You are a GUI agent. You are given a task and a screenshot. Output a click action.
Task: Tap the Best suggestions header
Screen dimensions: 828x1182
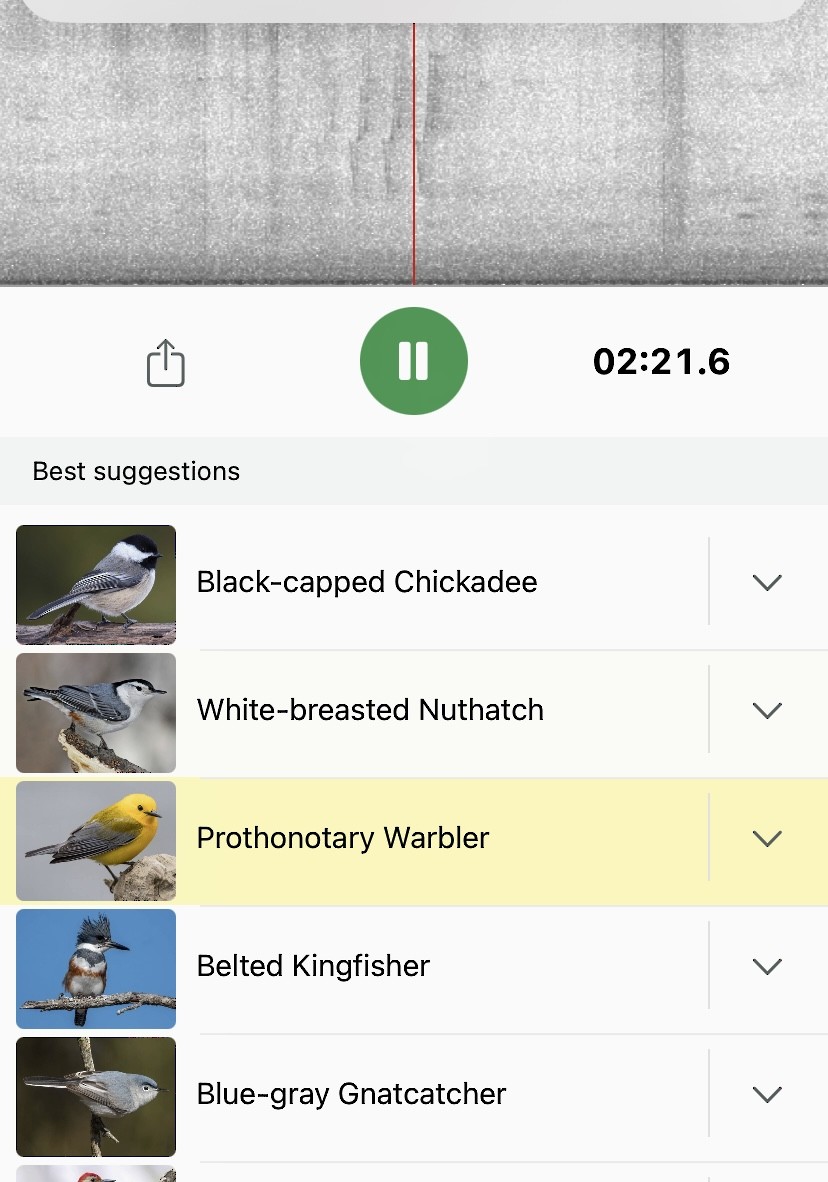tap(136, 470)
